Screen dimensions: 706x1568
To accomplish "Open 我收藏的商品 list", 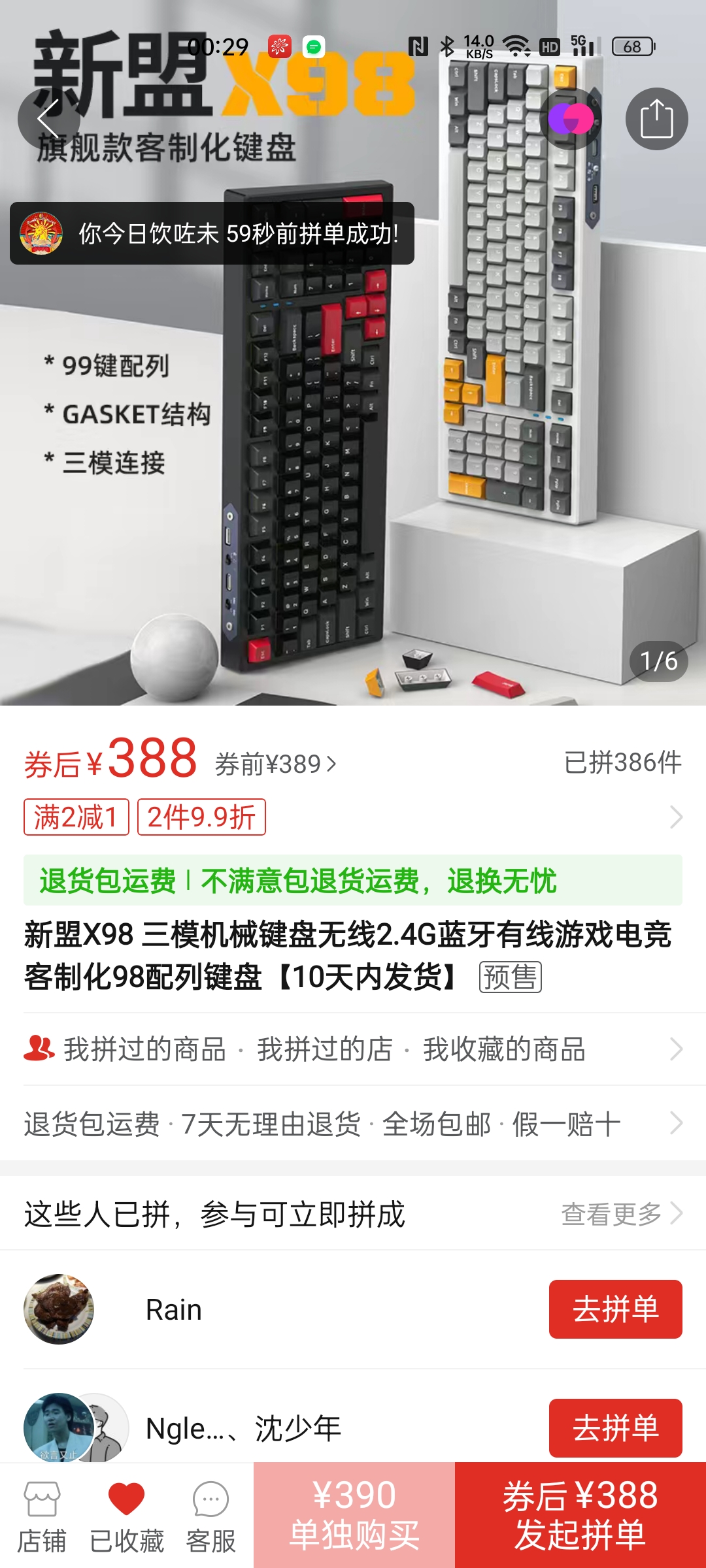I will pos(504,1049).
